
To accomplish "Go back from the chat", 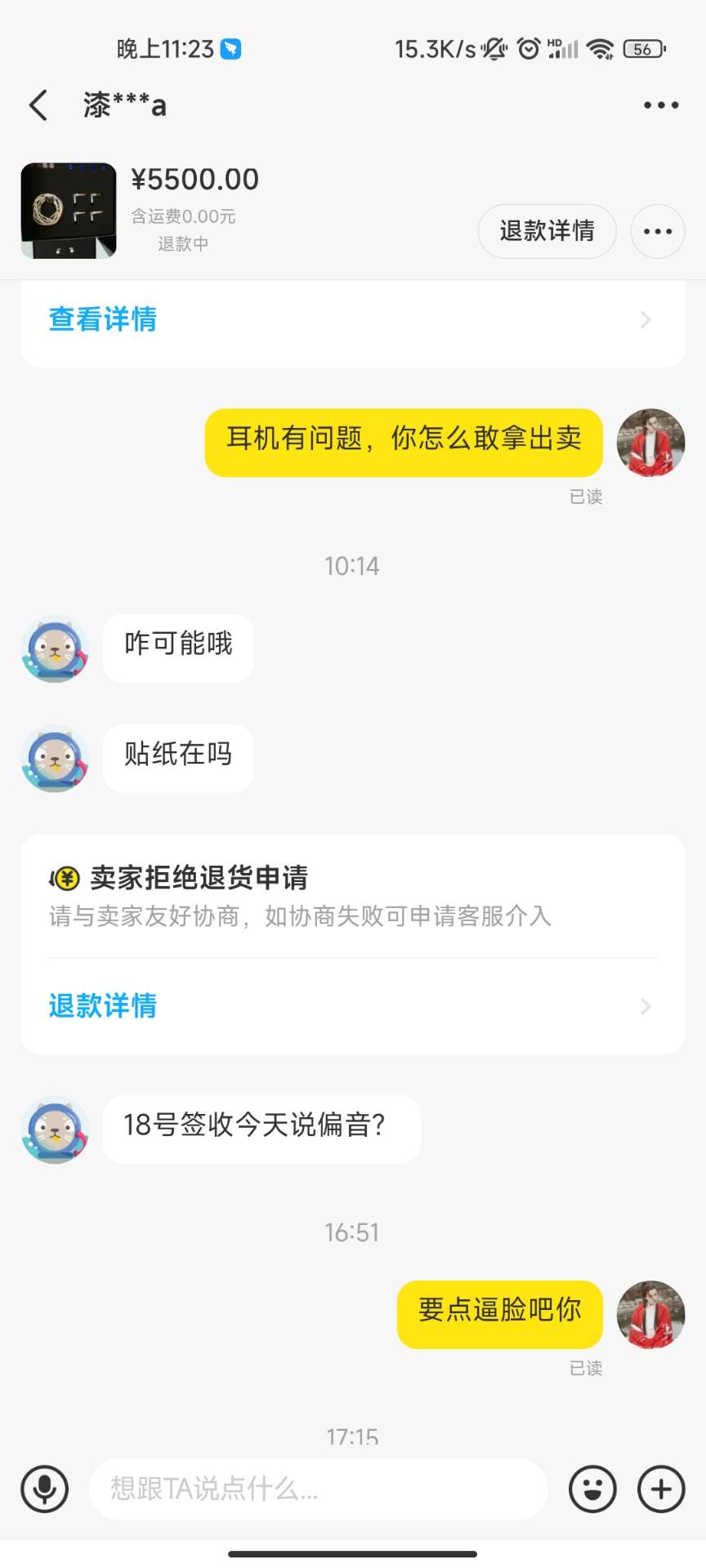I will click(38, 105).
